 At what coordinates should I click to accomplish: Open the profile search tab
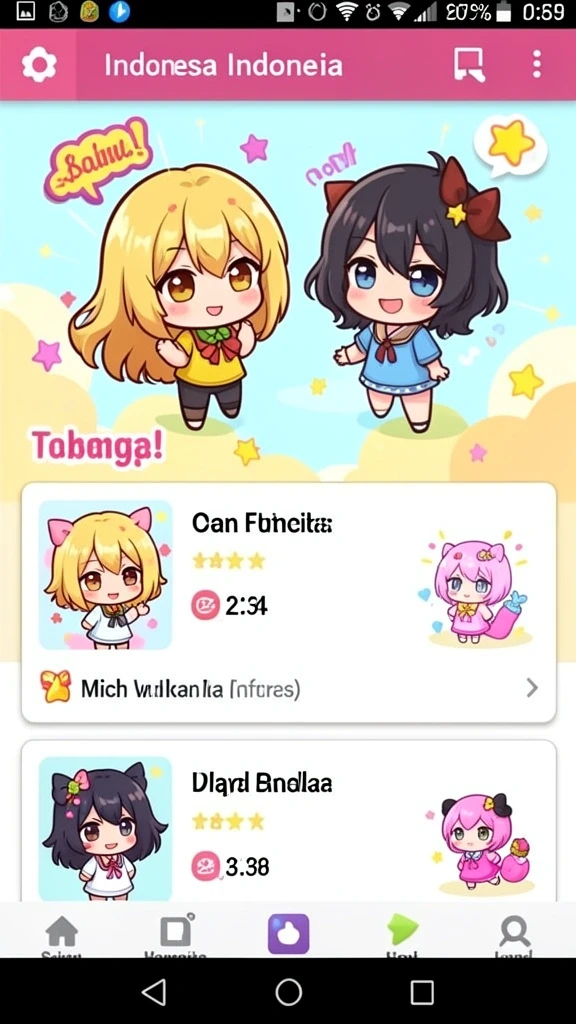[x=514, y=935]
